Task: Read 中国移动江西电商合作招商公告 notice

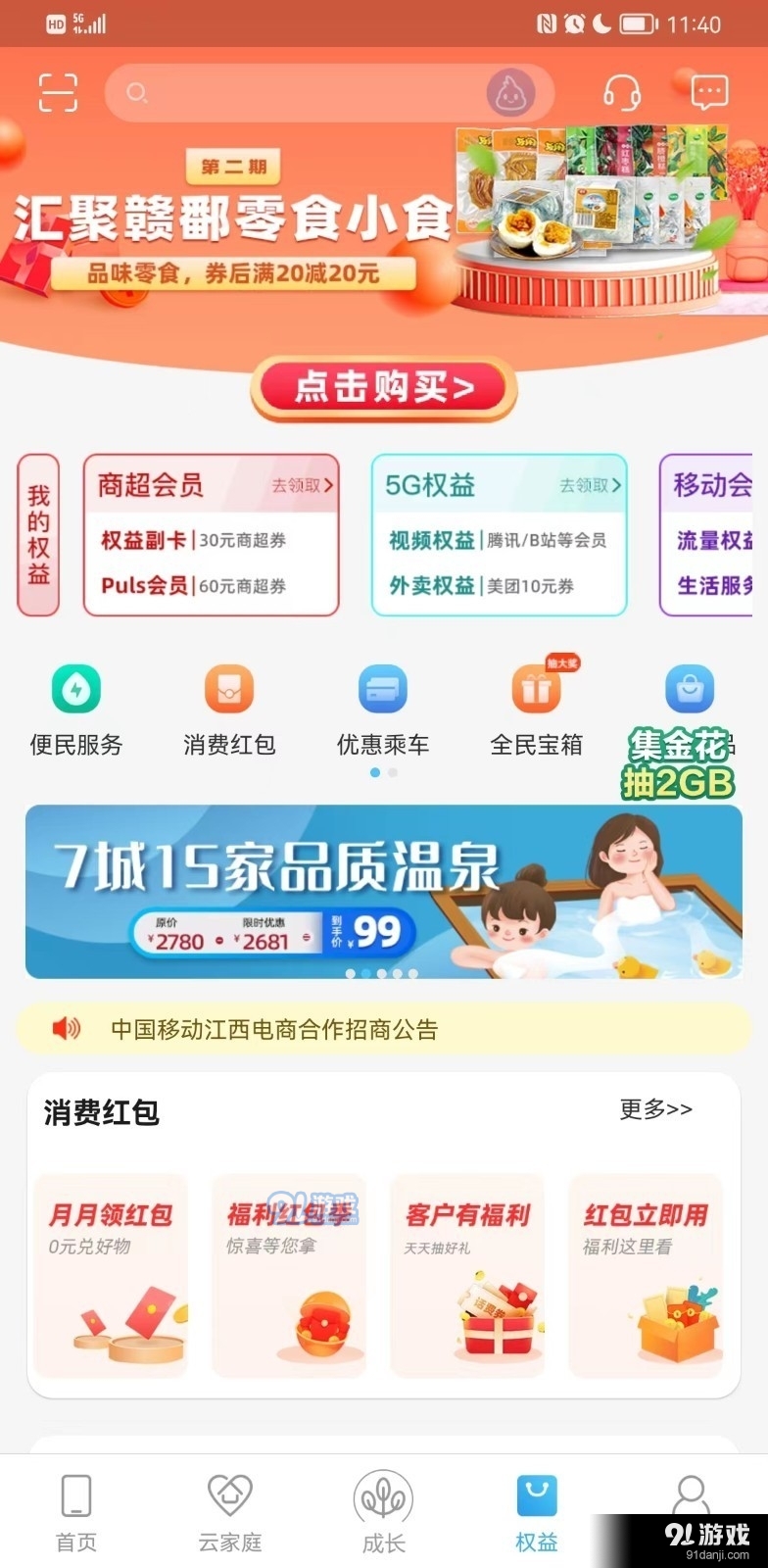Action: (x=274, y=1029)
